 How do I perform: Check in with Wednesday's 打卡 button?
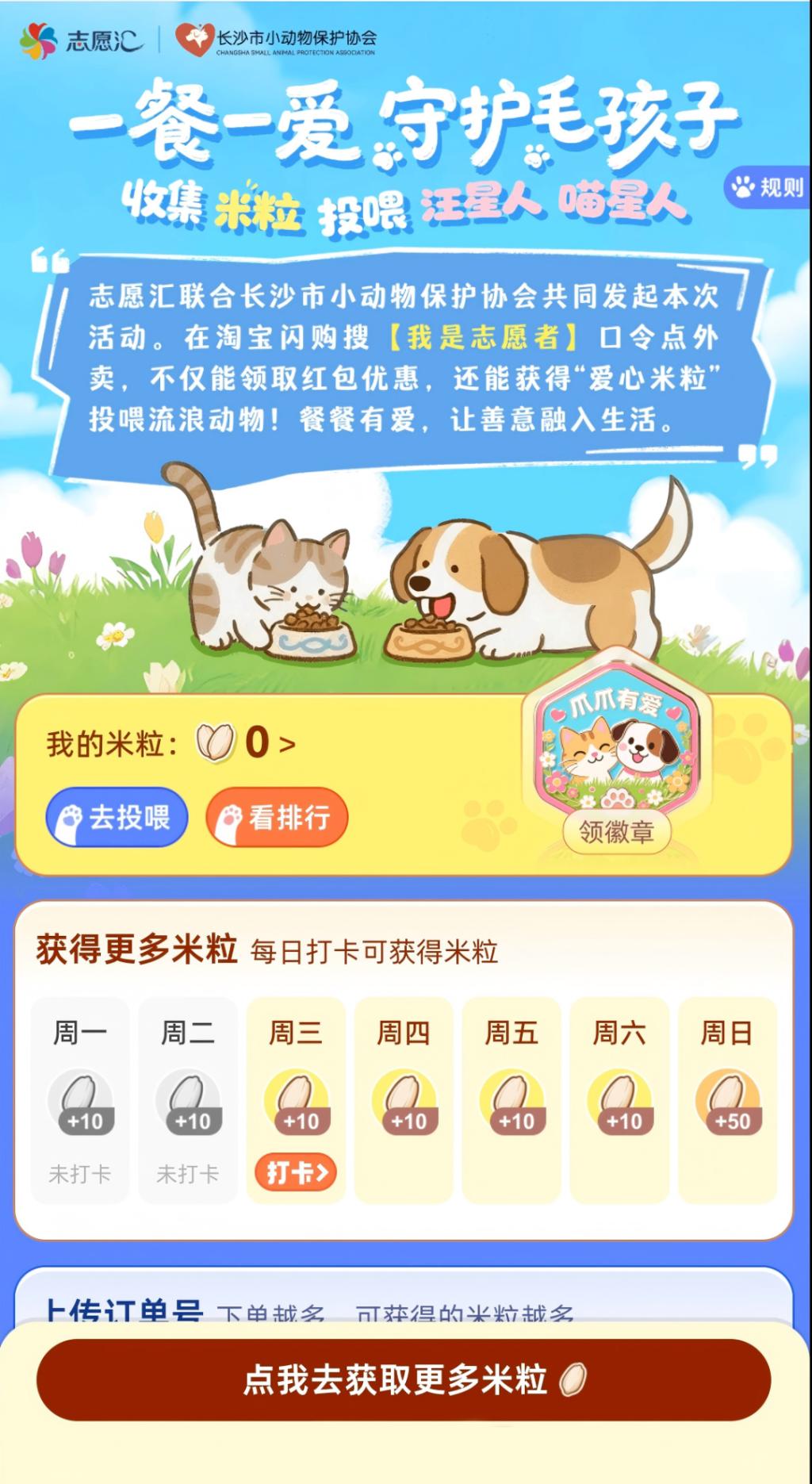pos(296,1172)
